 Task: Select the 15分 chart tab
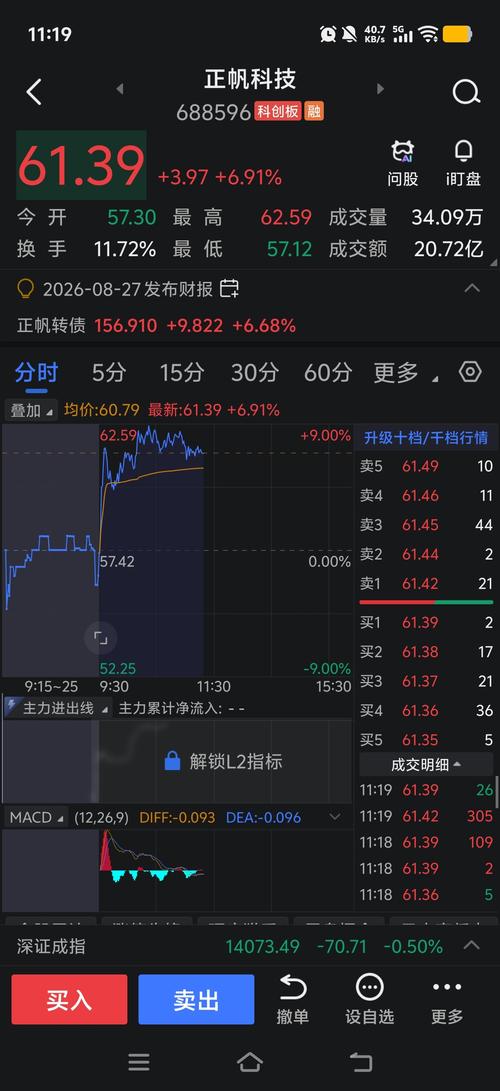(x=182, y=373)
